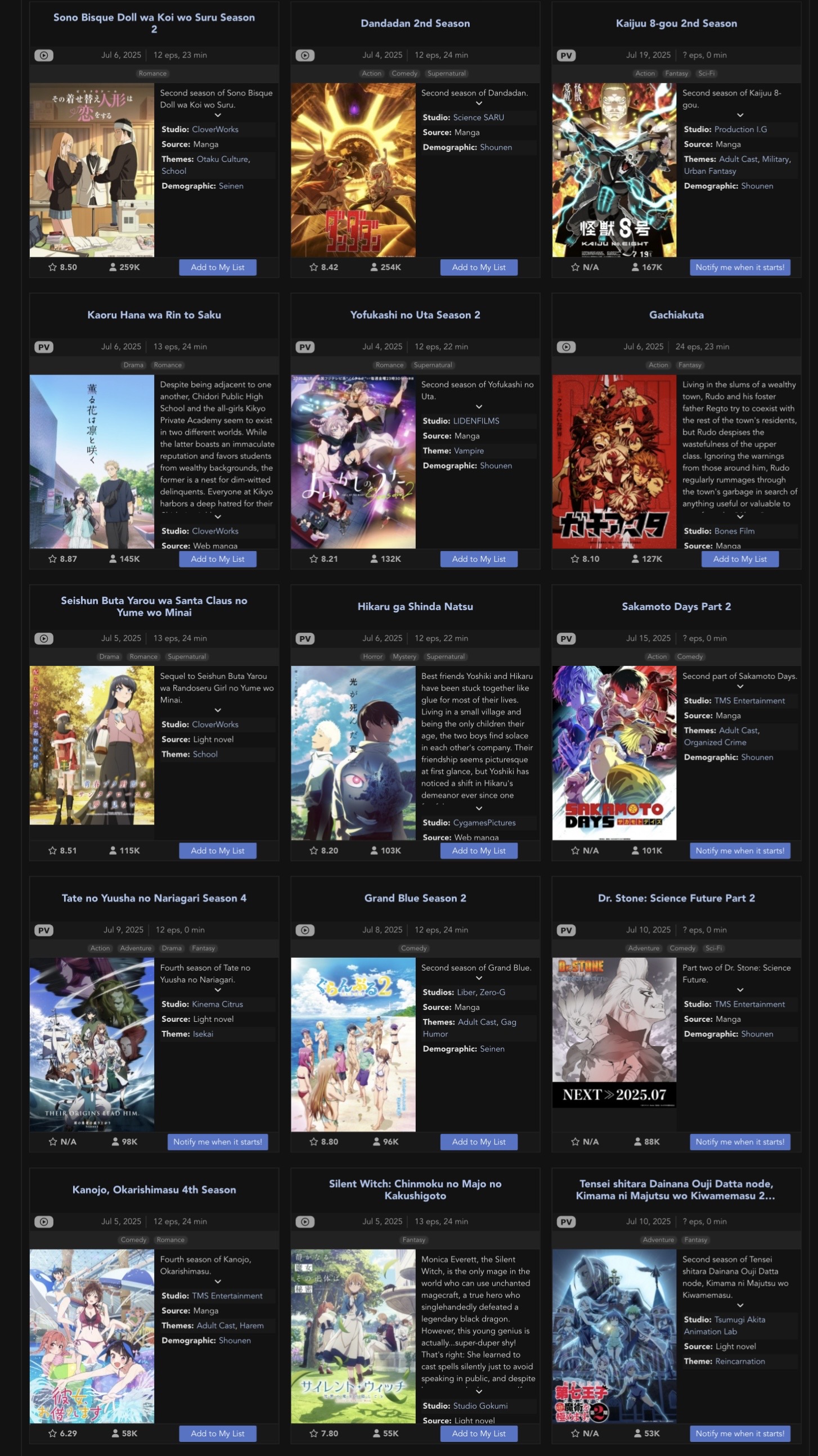
Task: Open the CloverWorks studio link under Sono Bisque Doll
Action: 215,129
